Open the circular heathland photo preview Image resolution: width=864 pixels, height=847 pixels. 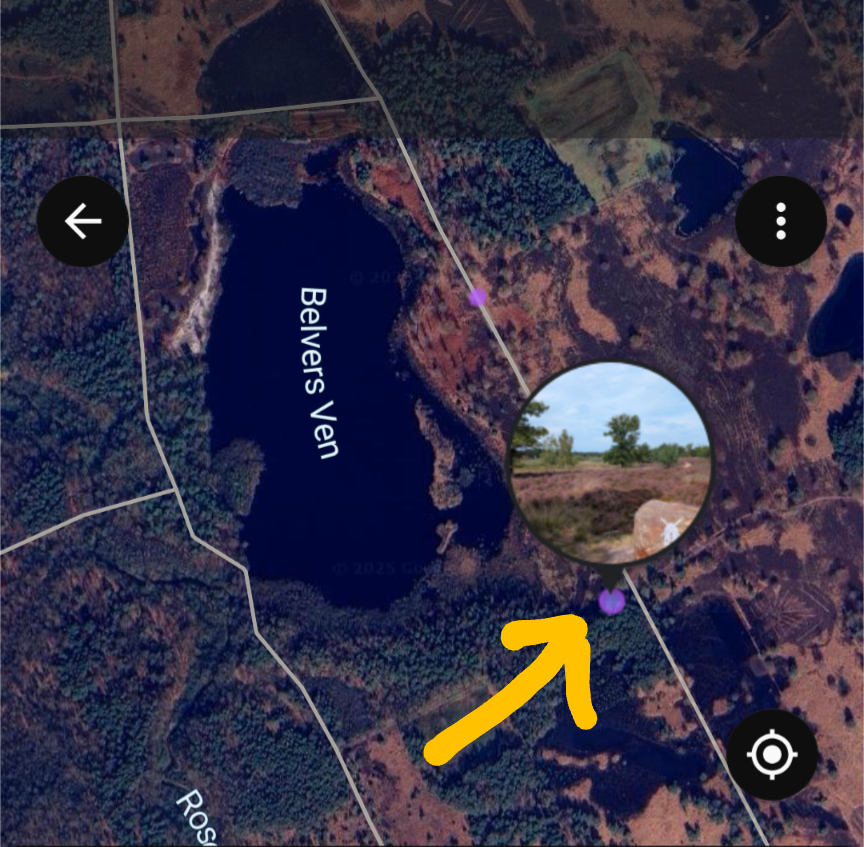pos(610,463)
